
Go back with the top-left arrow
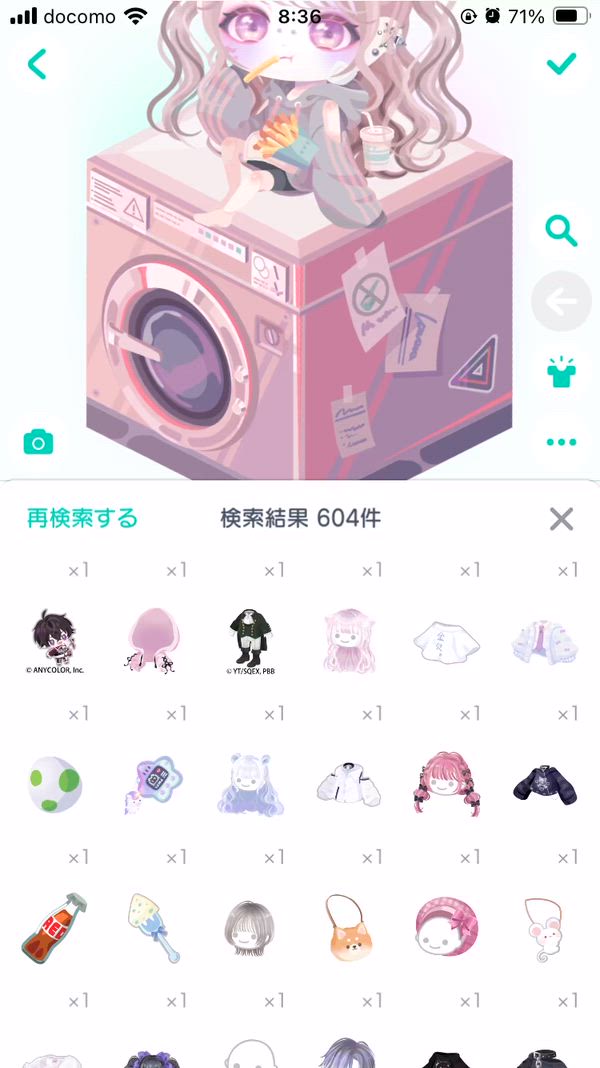coord(37,64)
